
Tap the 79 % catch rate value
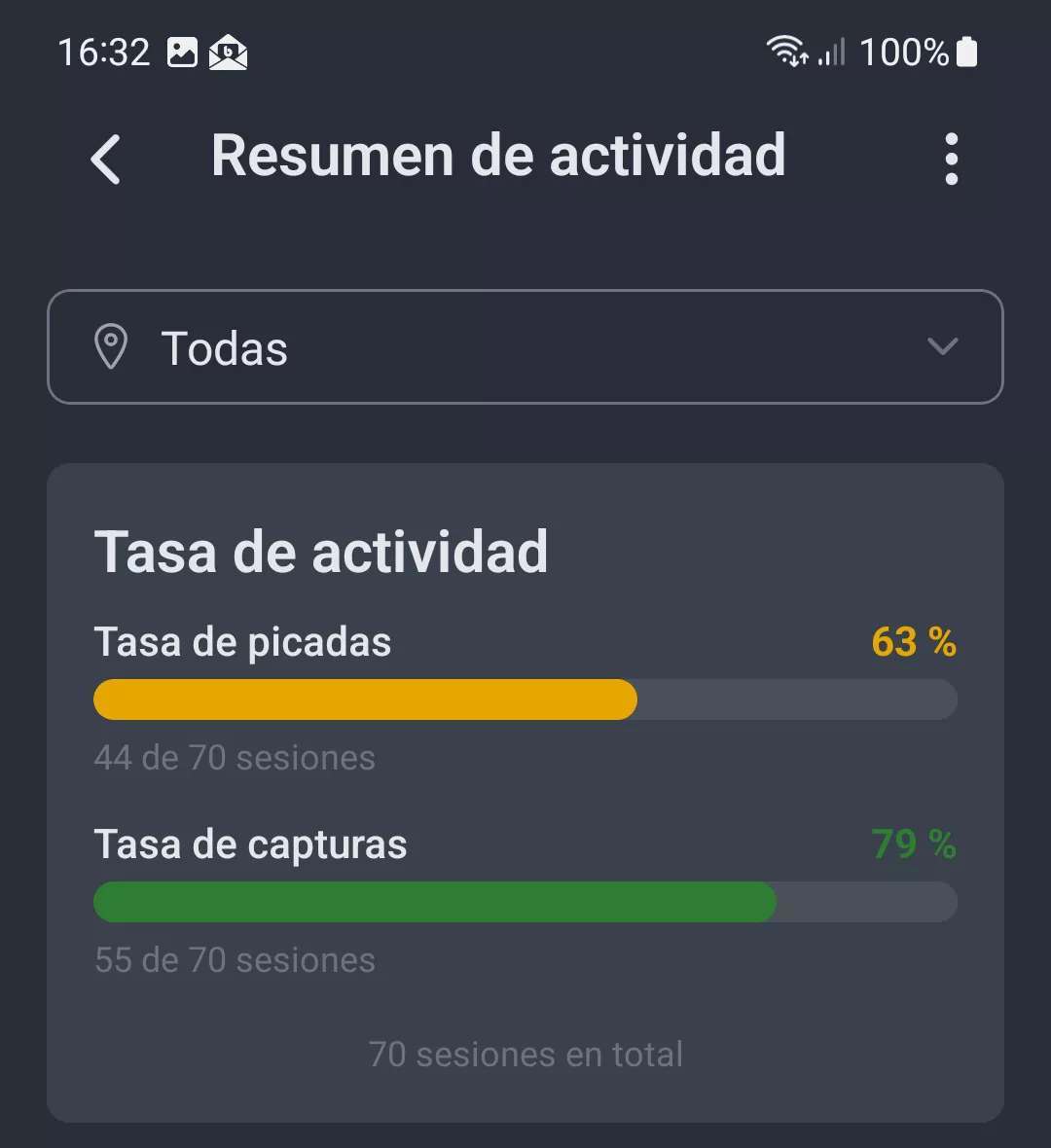tap(913, 844)
